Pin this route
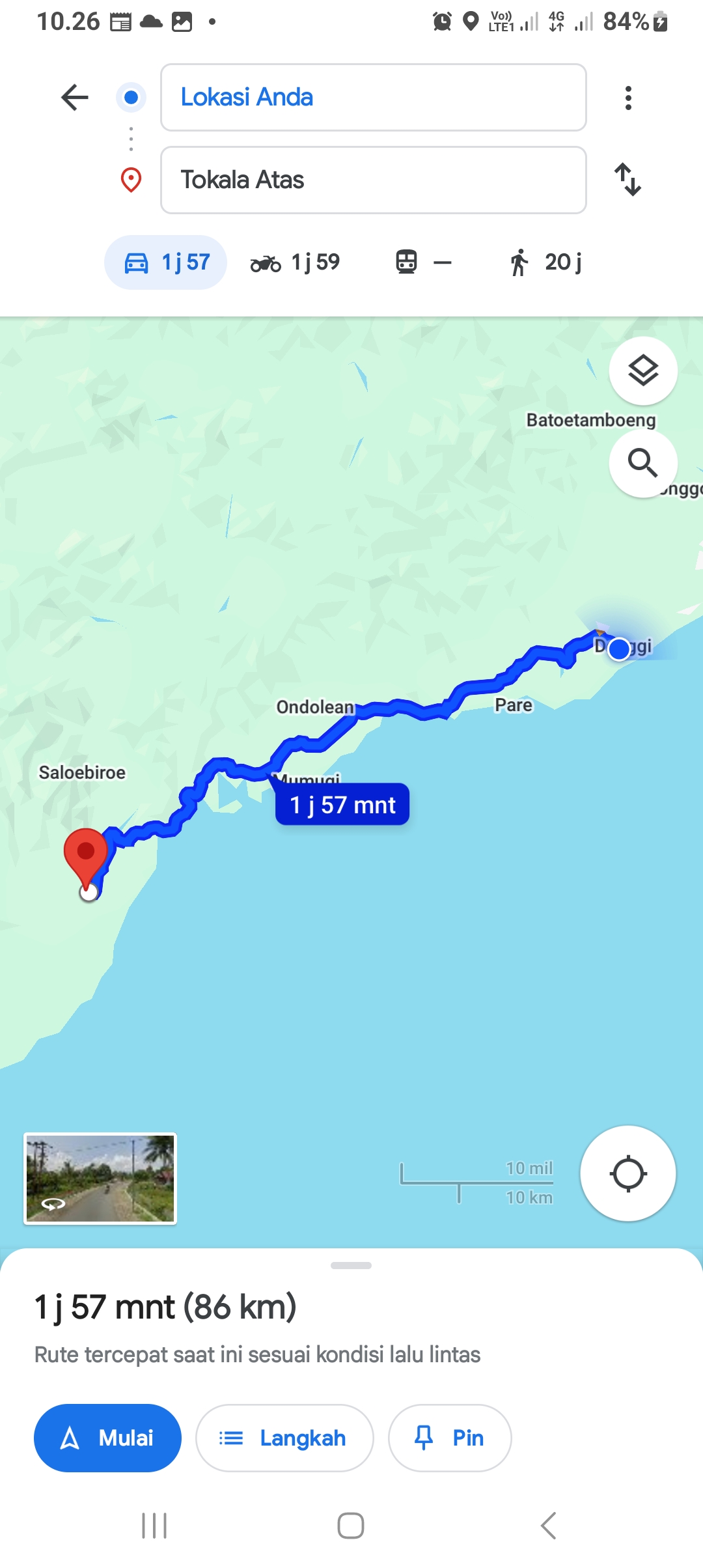This screenshot has width=703, height=1568. click(450, 1438)
